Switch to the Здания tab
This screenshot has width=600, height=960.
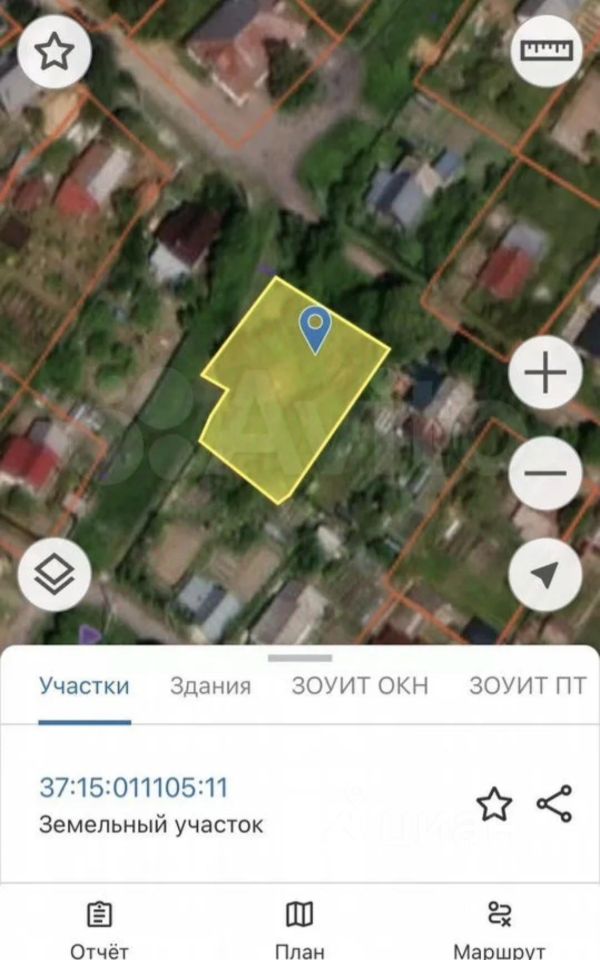[210, 686]
